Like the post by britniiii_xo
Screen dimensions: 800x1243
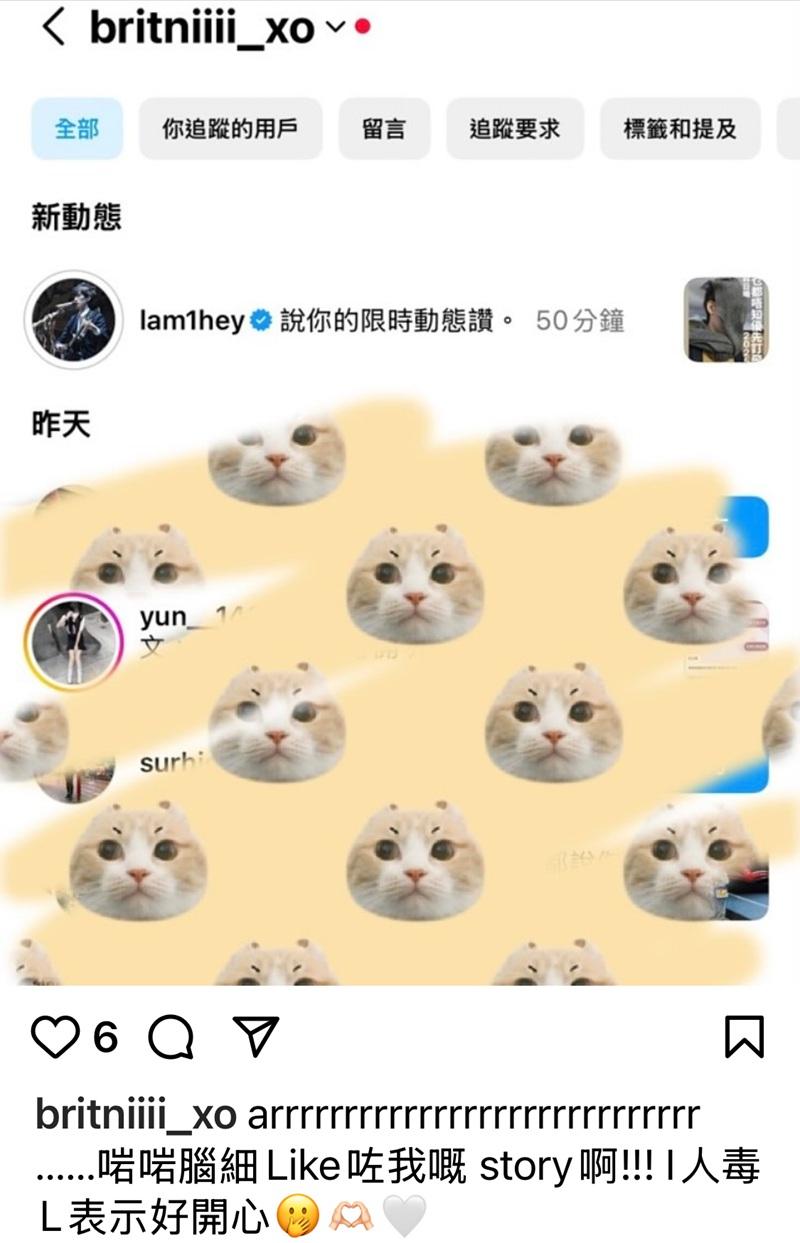point(56,1037)
